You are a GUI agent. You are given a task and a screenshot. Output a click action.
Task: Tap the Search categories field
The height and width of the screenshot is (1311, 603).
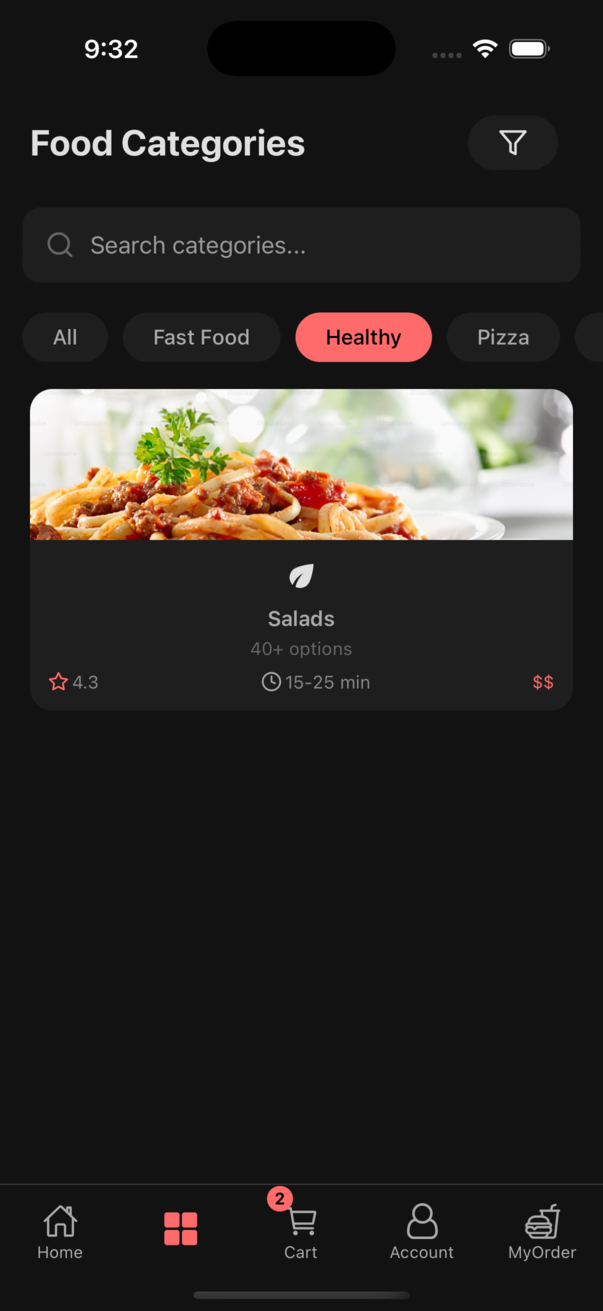(301, 245)
